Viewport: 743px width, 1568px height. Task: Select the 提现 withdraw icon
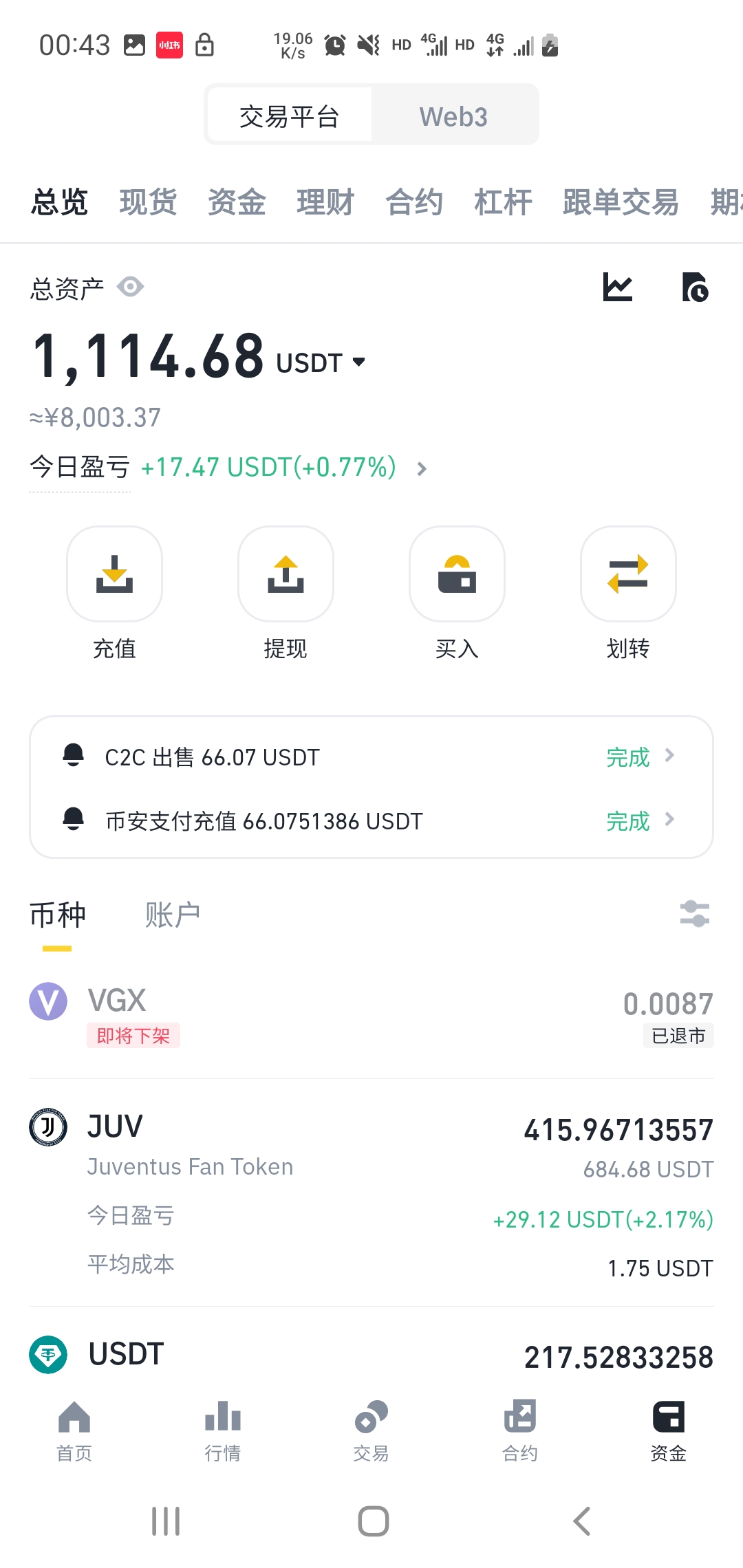[x=286, y=574]
